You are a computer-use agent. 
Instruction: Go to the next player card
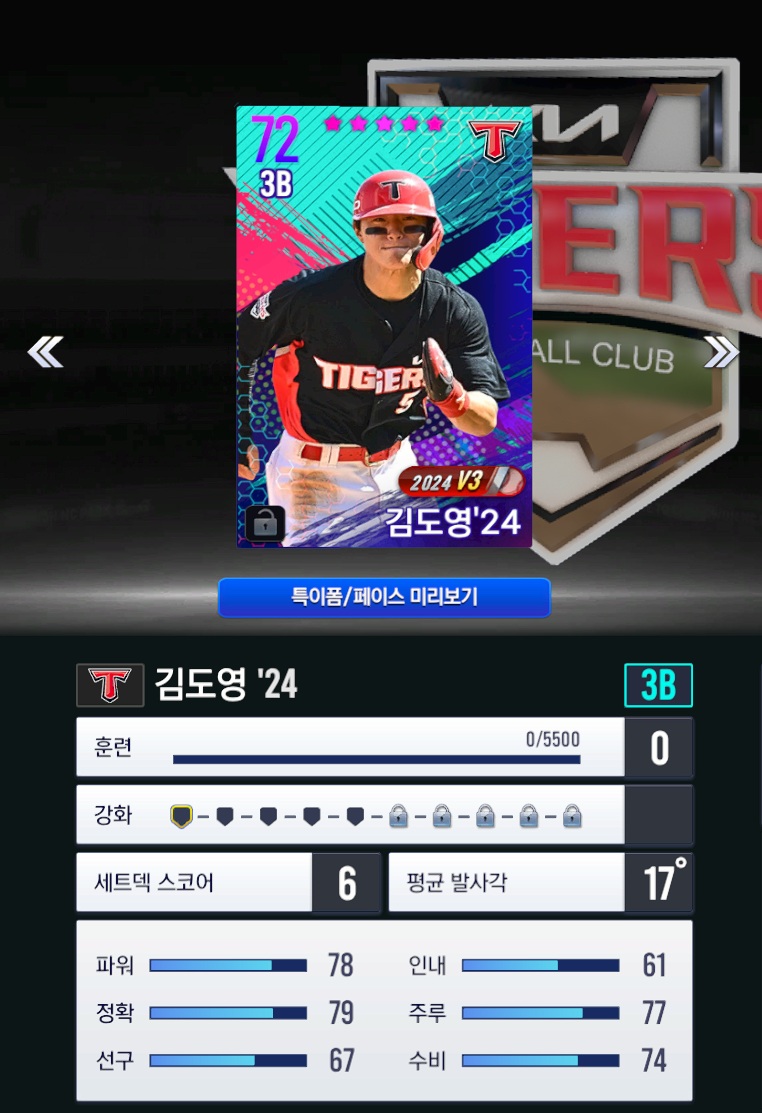pyautogui.click(x=720, y=352)
